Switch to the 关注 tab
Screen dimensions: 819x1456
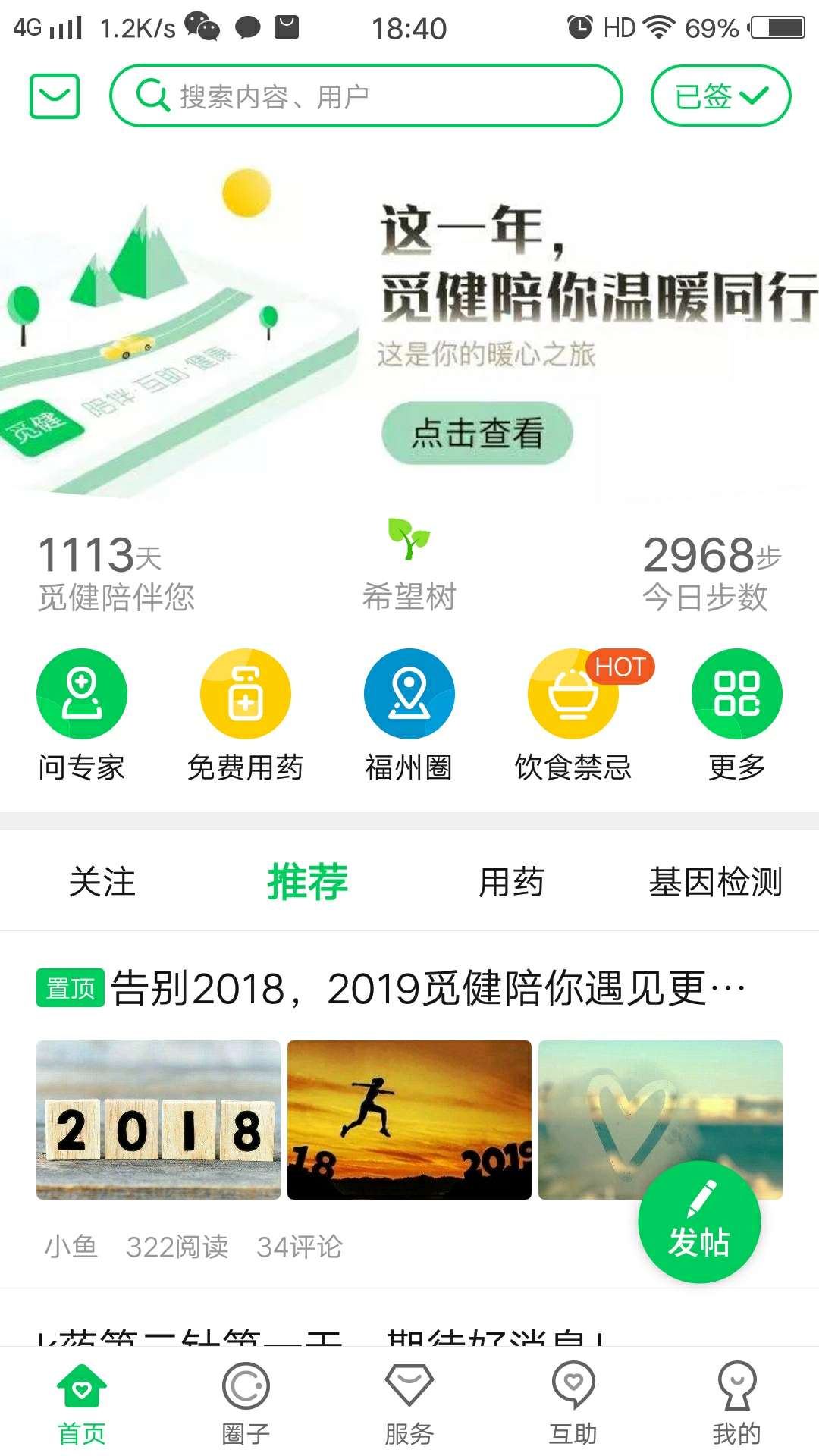click(x=102, y=882)
